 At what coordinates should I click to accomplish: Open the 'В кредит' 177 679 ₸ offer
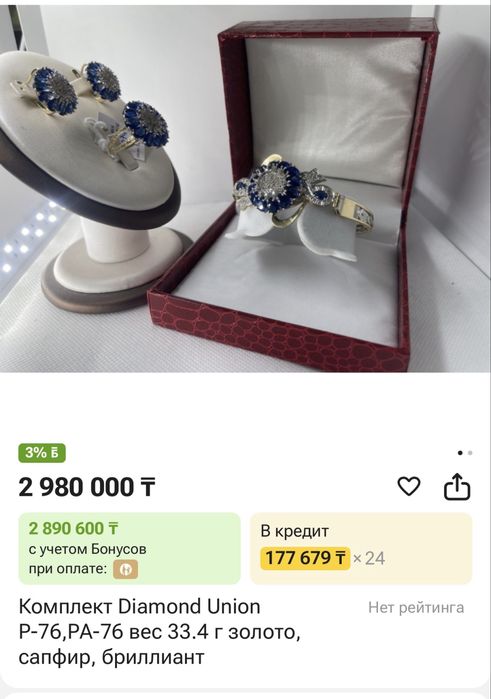(361, 548)
